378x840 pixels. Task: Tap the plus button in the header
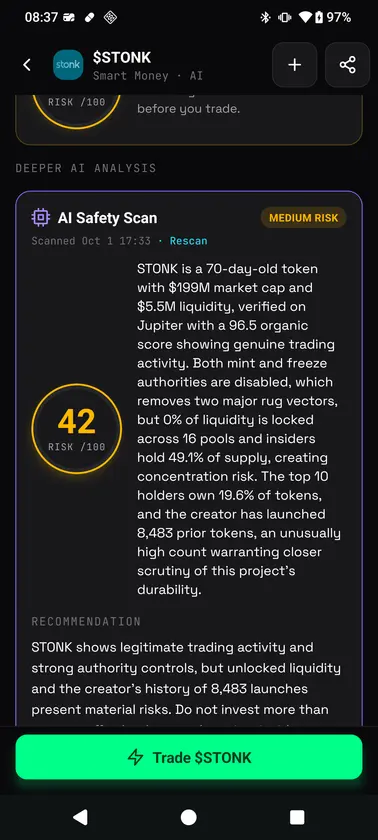[x=294, y=65]
